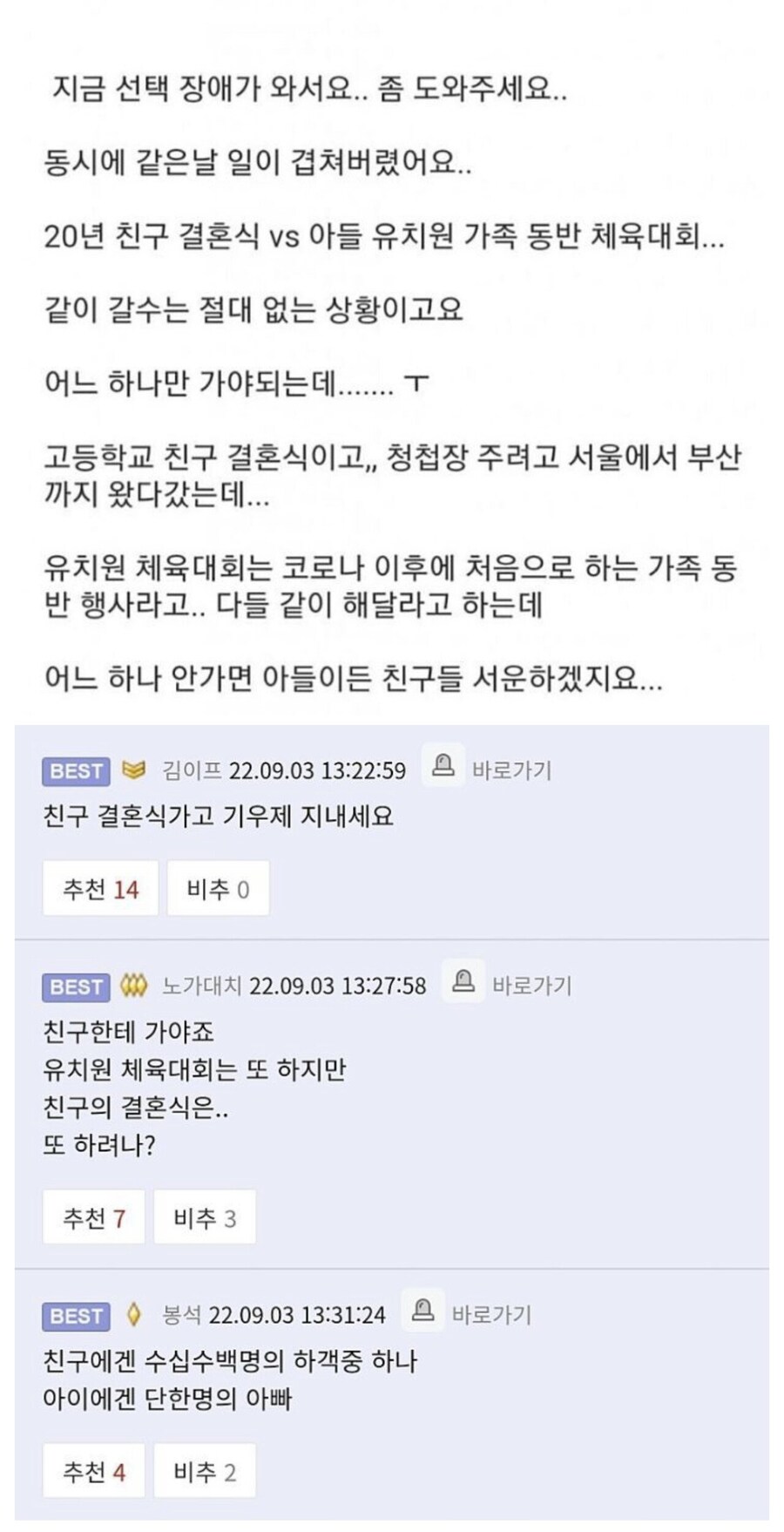Open 바로가기 link on 봉석's comment

click(x=492, y=1318)
